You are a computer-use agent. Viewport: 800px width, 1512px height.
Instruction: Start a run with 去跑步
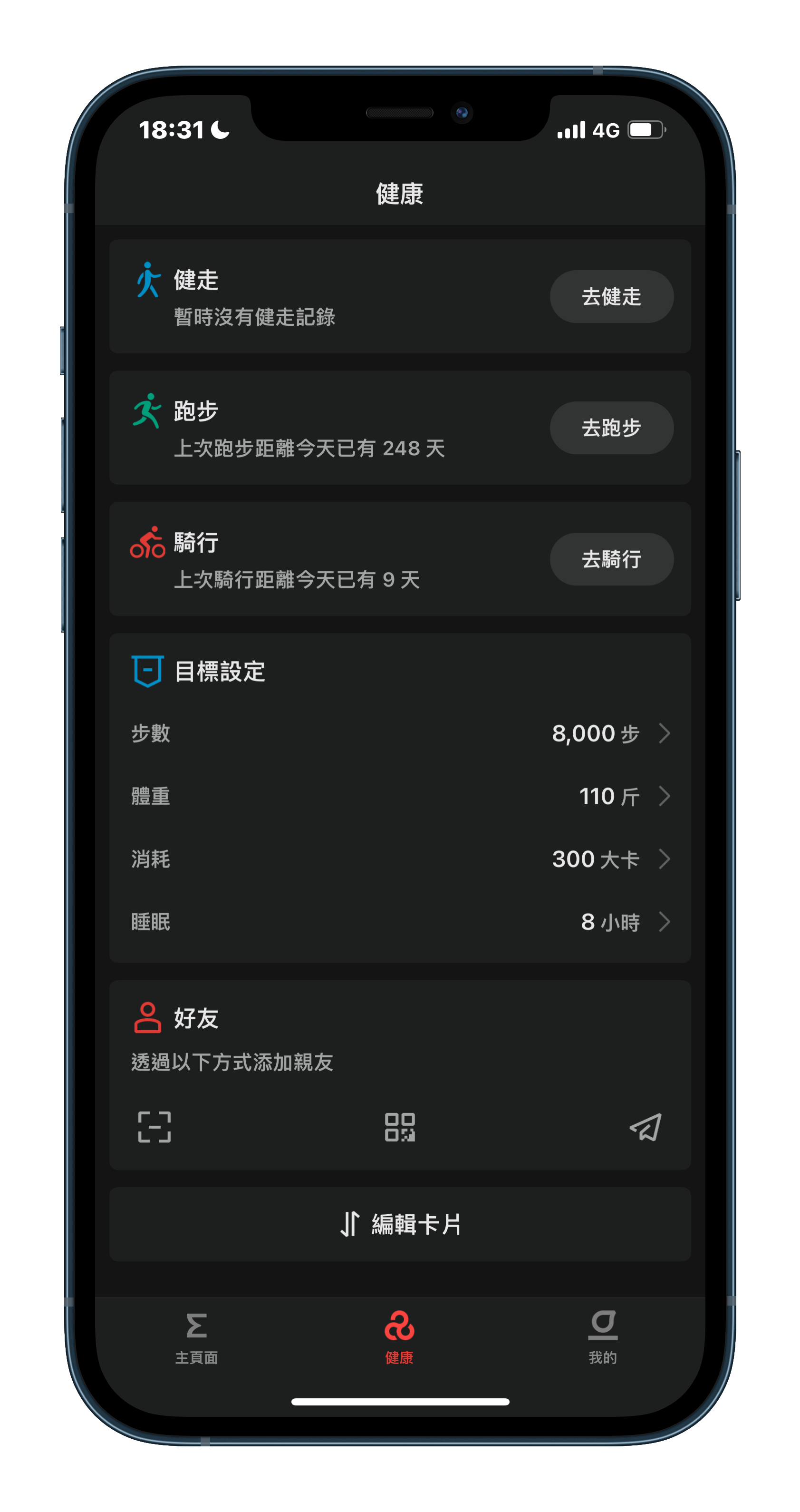coord(611,428)
